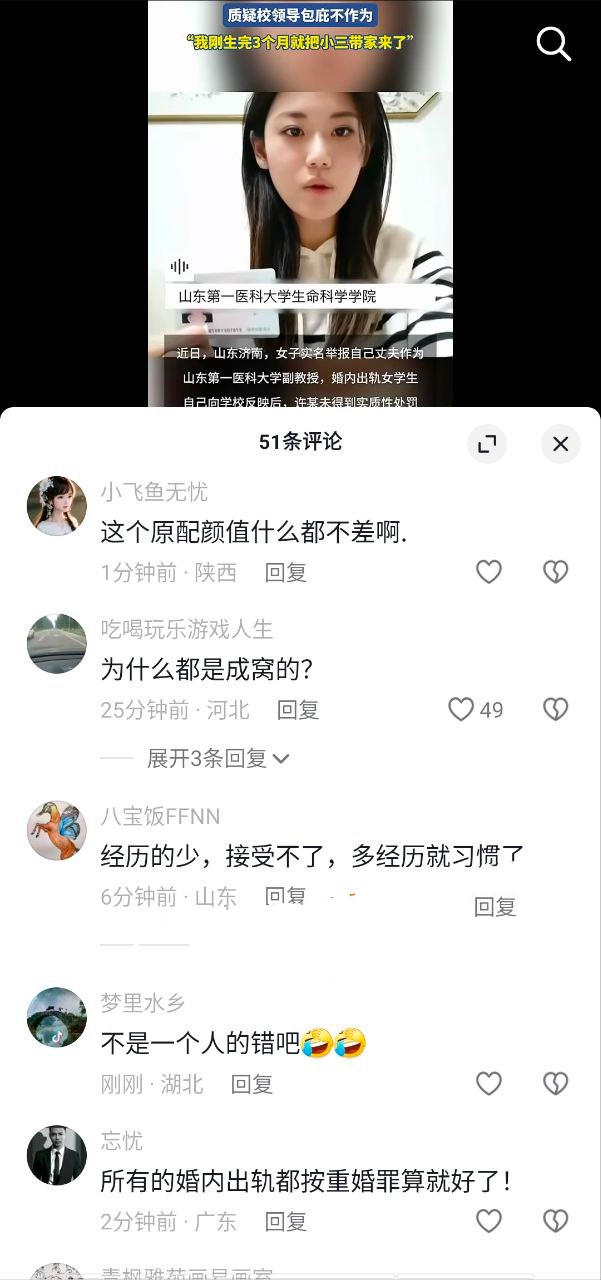
Task: Open 忘忧's profile avatar
Action: click(x=56, y=1155)
